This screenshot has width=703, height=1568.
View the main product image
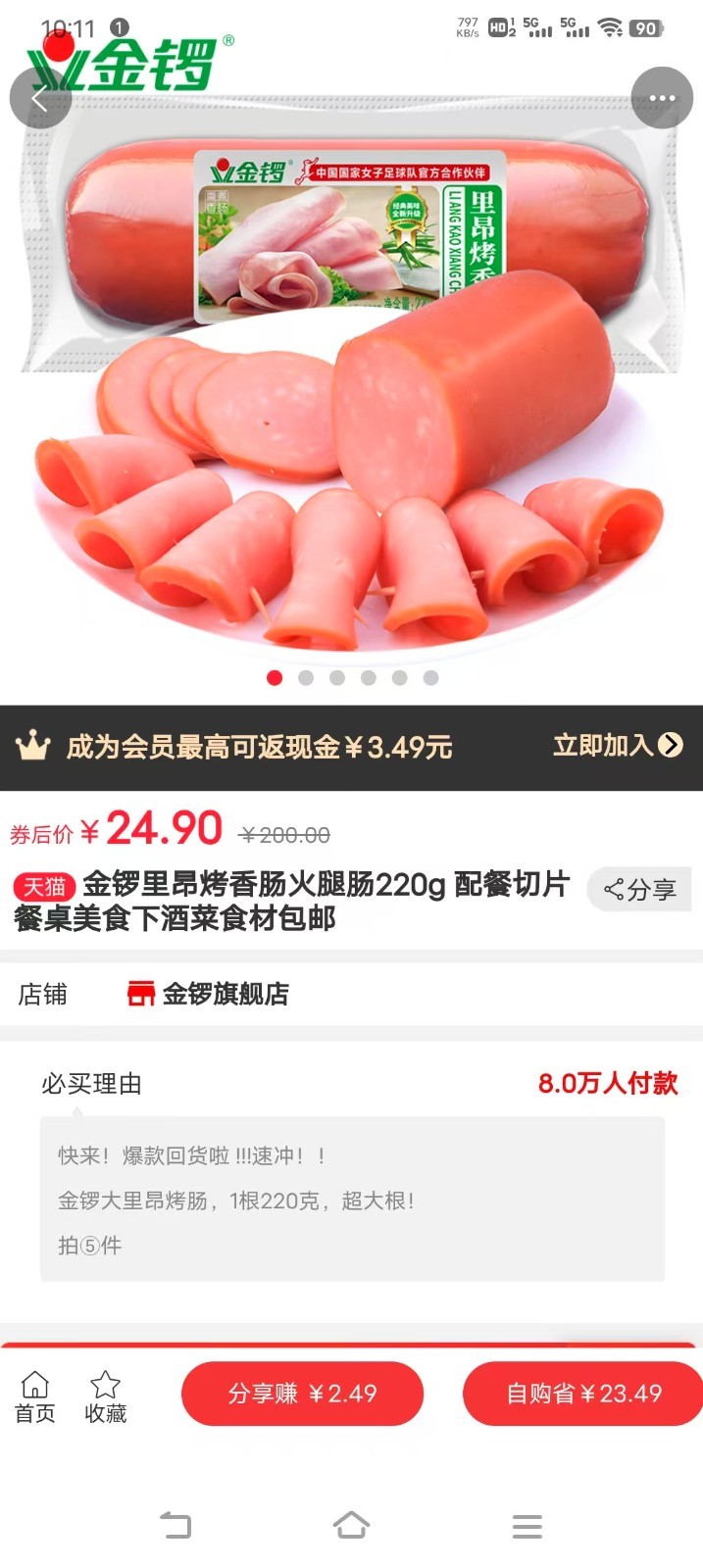pos(351,392)
